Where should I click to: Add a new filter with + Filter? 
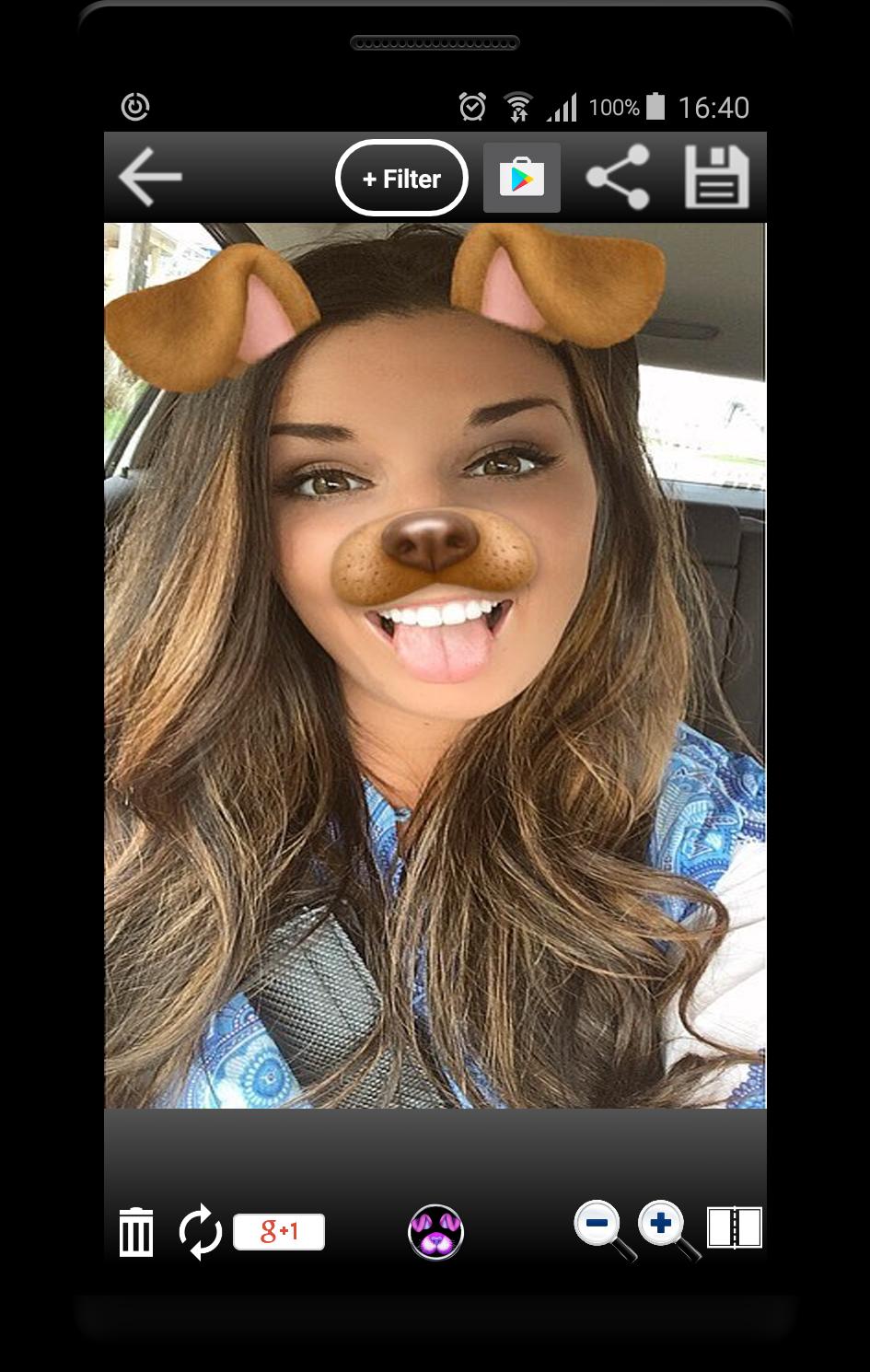pyautogui.click(x=401, y=179)
